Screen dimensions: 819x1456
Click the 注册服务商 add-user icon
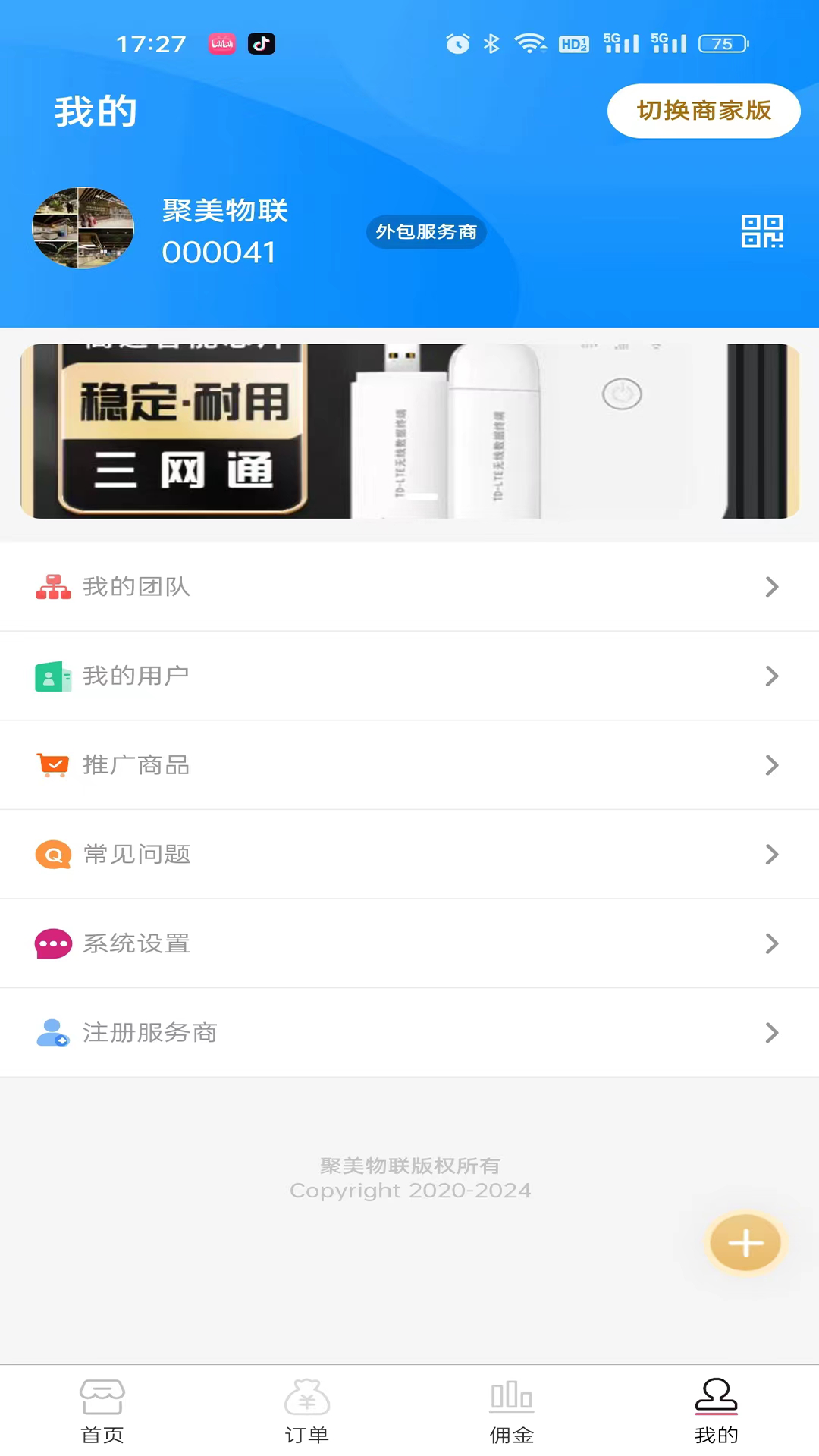[52, 1032]
